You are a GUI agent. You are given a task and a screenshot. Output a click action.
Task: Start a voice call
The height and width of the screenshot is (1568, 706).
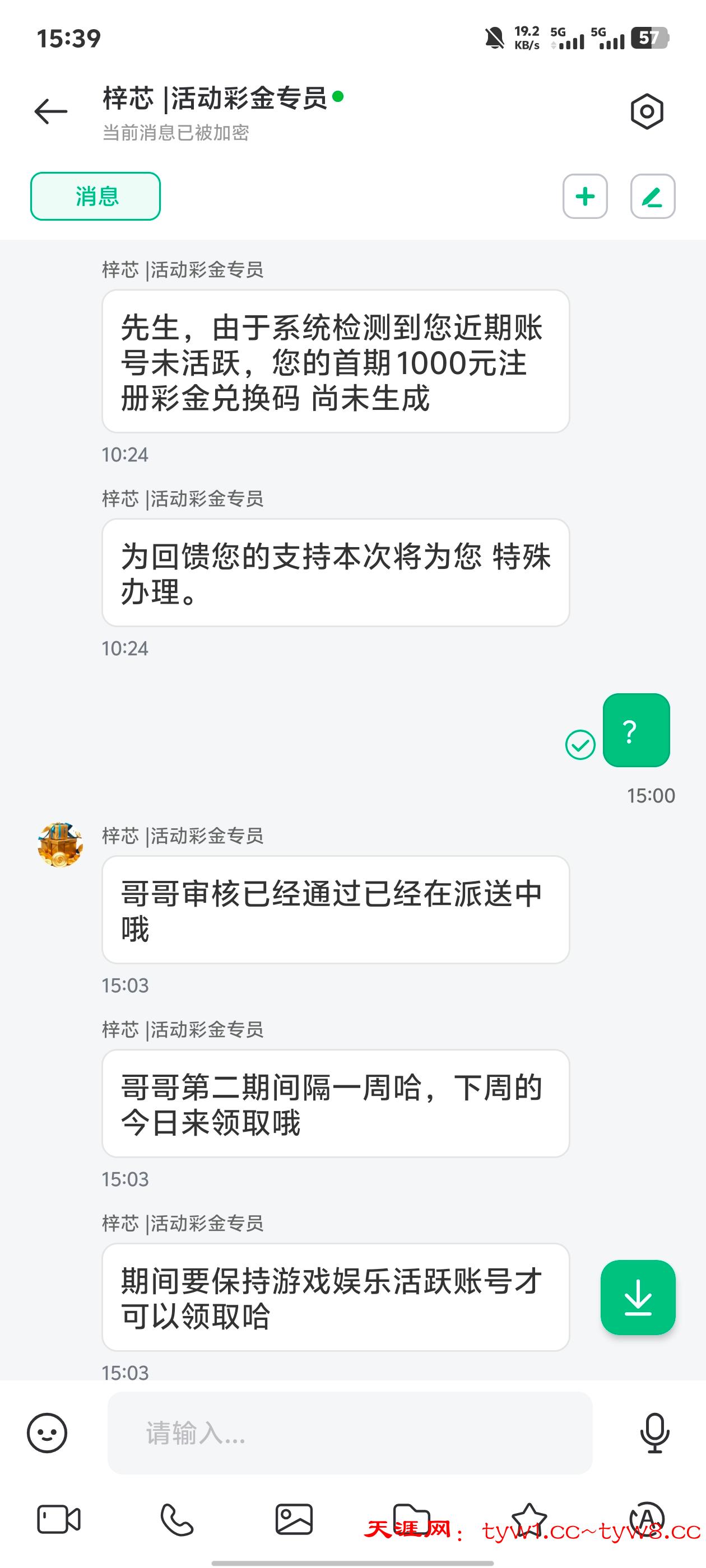pos(176,1519)
